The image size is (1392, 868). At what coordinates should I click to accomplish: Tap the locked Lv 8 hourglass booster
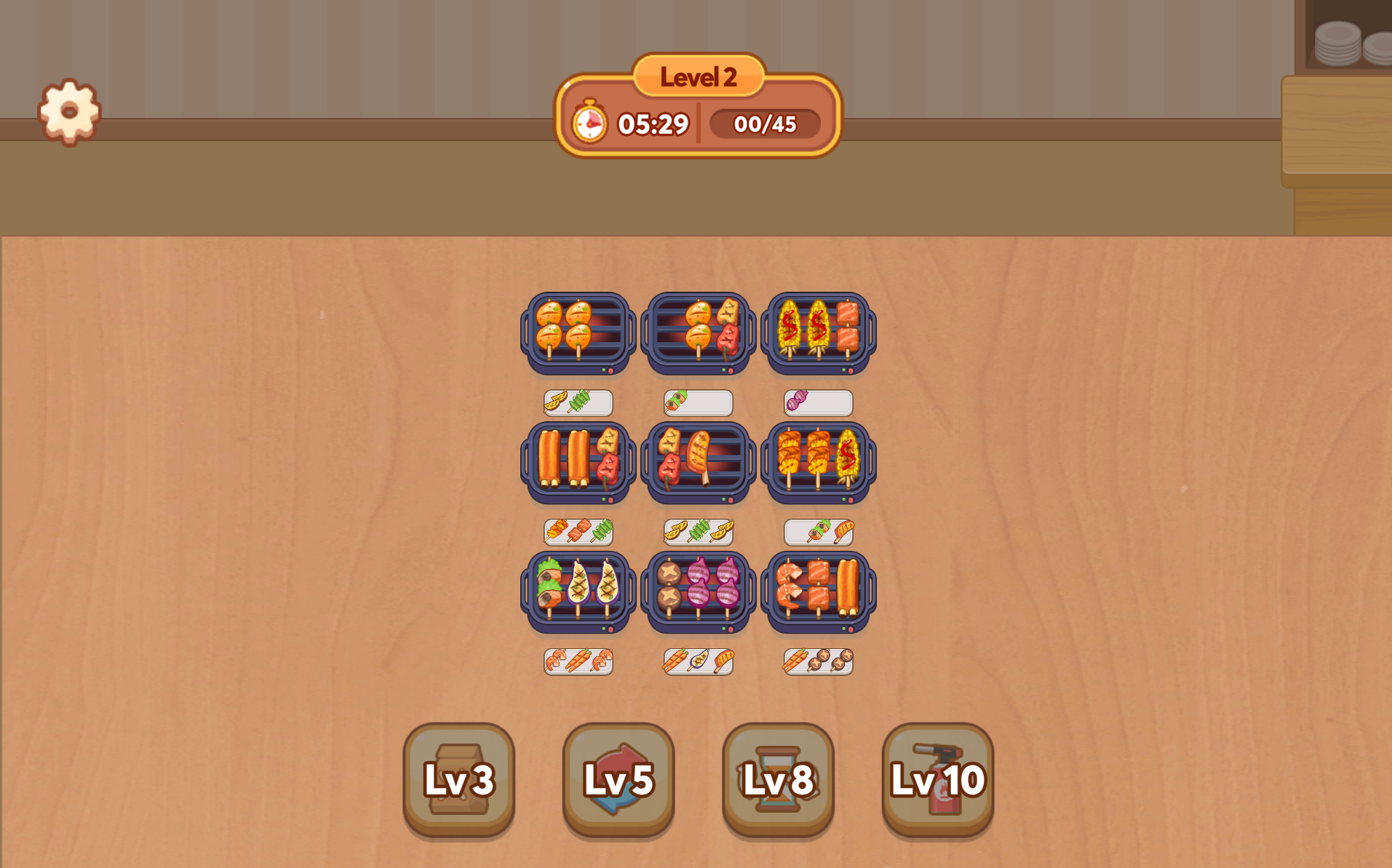tap(778, 779)
